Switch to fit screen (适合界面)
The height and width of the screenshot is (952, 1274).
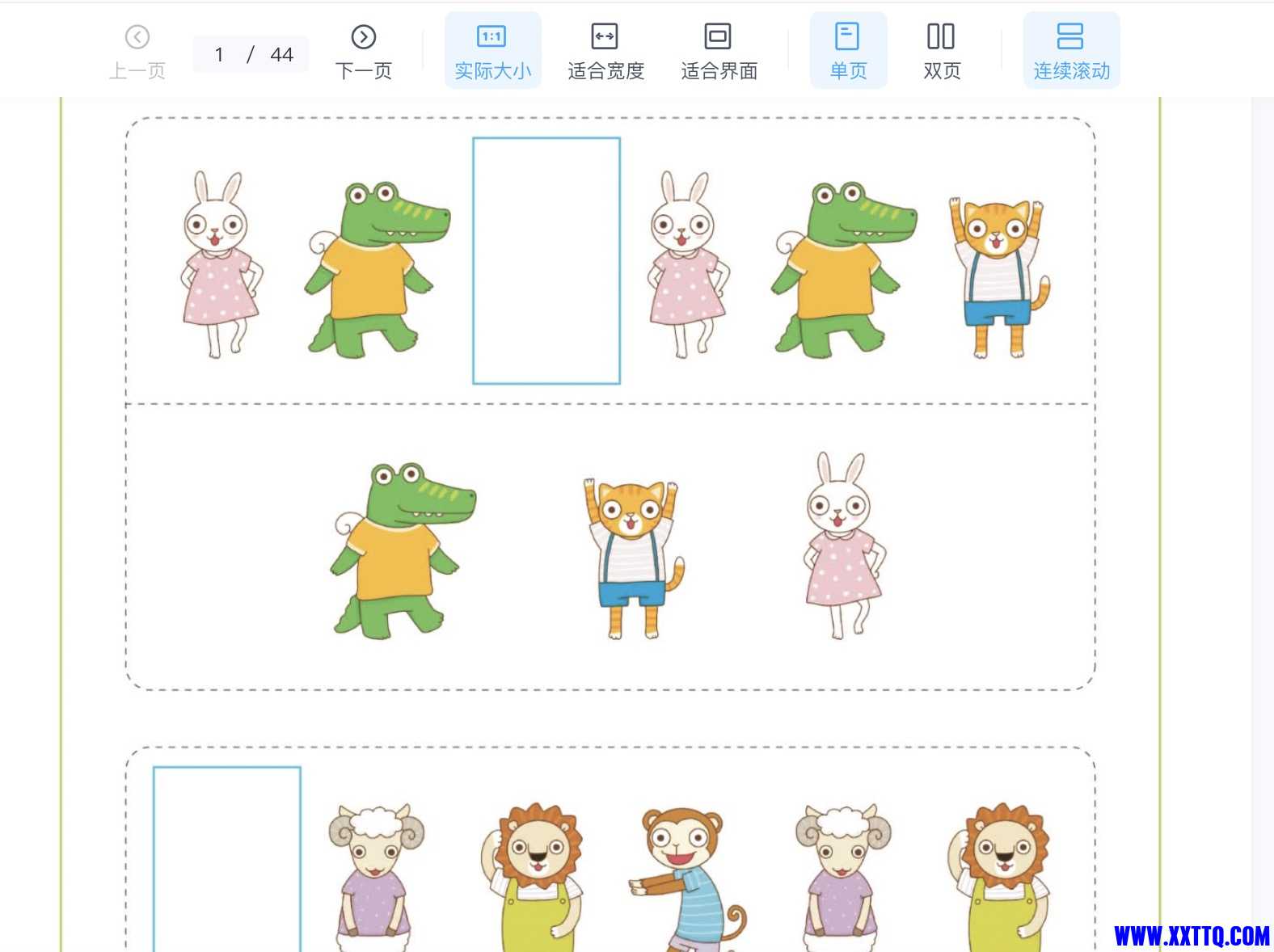[719, 52]
